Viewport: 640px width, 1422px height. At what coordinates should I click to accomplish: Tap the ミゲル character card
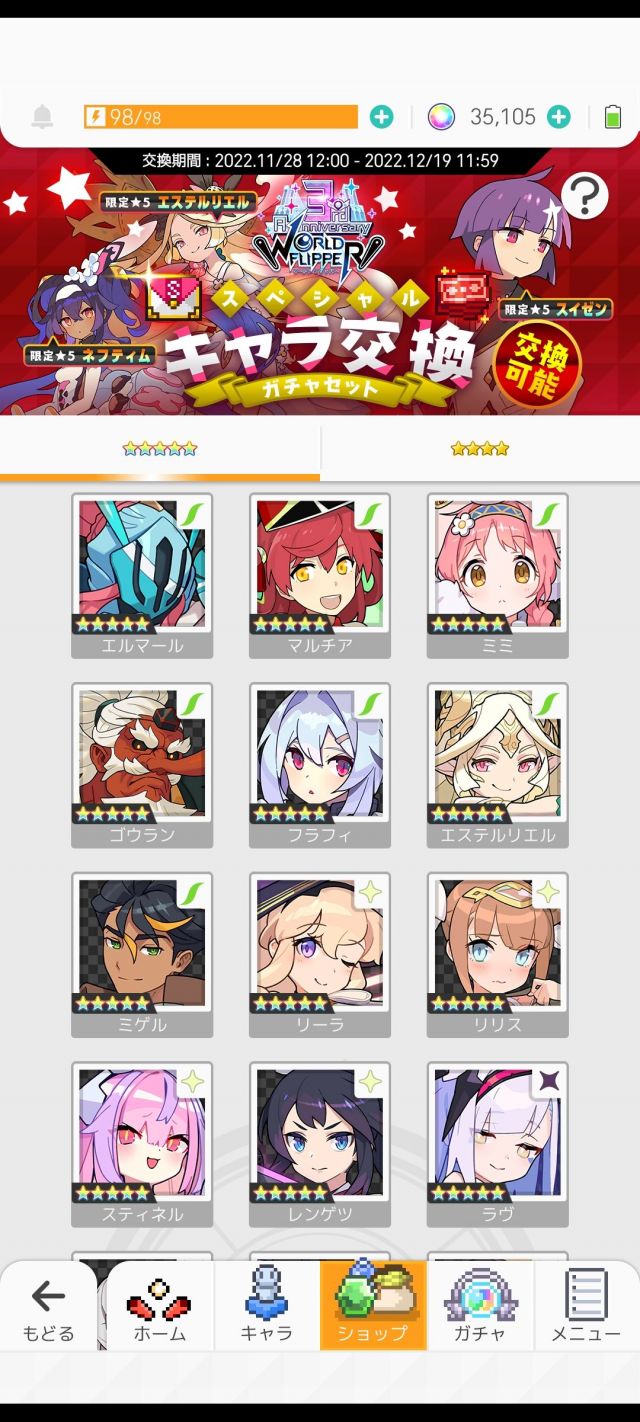click(x=142, y=954)
